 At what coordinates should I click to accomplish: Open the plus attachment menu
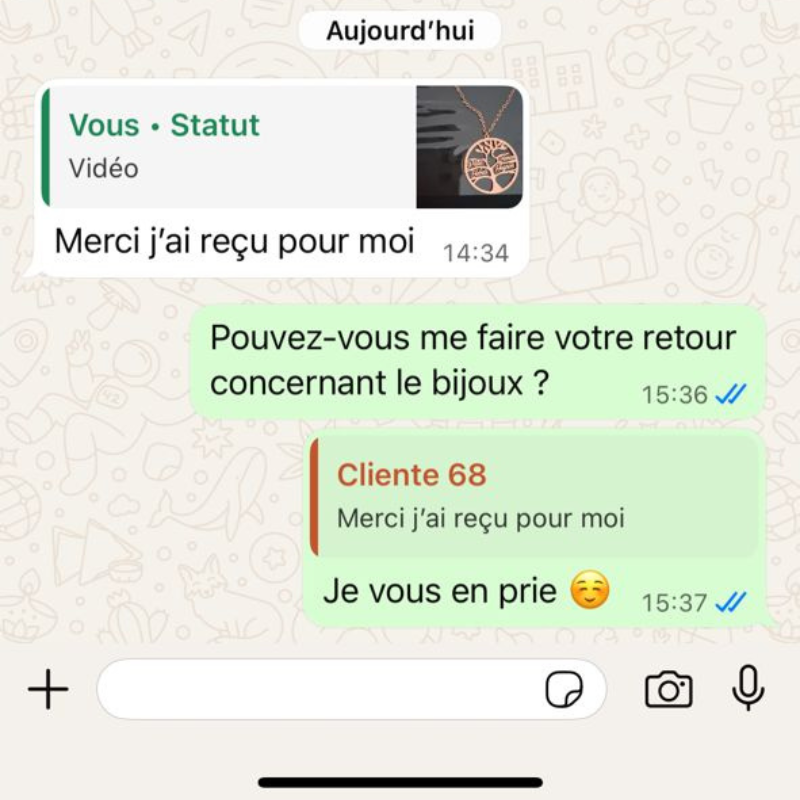click(48, 690)
